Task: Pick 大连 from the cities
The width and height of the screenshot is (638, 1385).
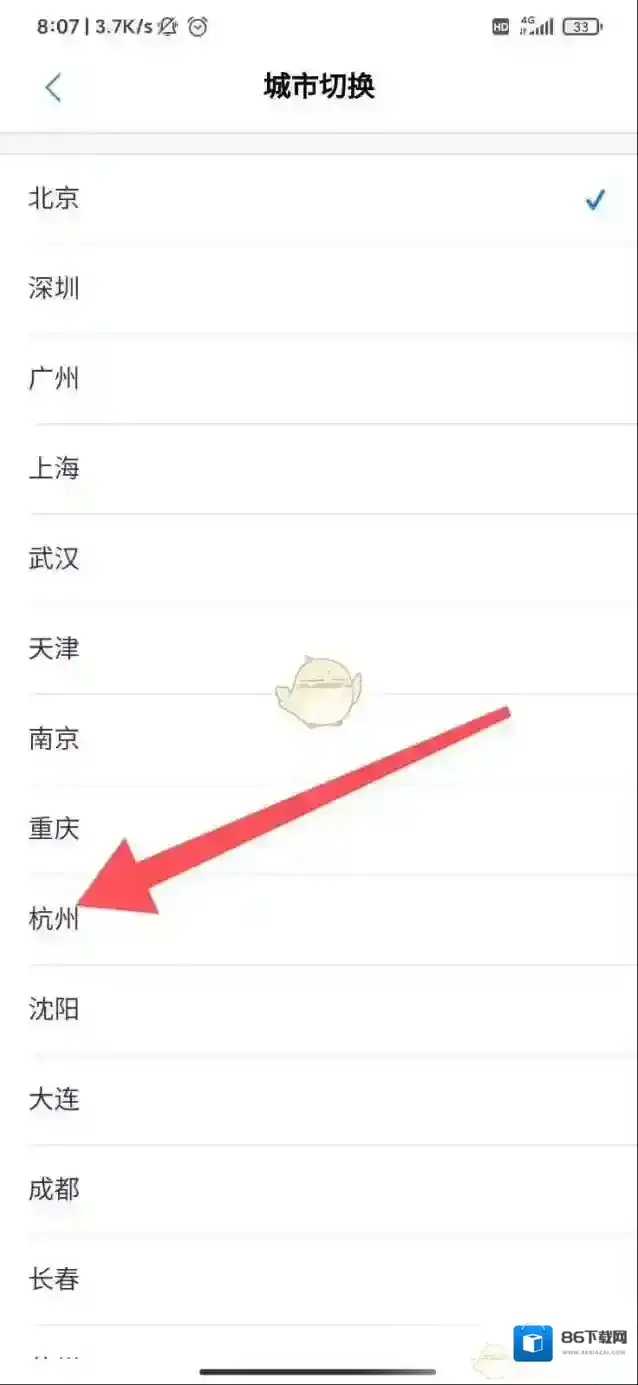Action: tap(54, 1099)
